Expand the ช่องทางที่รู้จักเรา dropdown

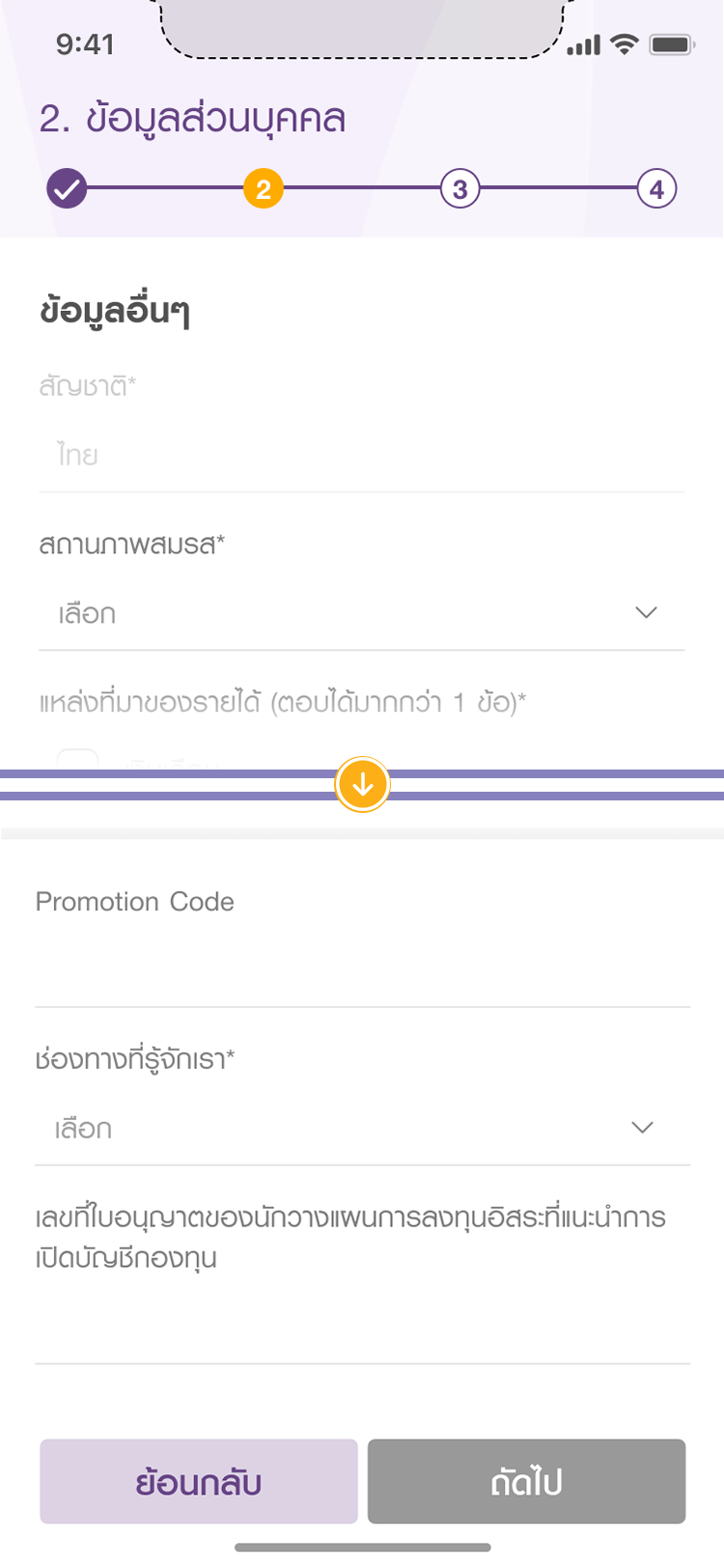coord(361,1129)
